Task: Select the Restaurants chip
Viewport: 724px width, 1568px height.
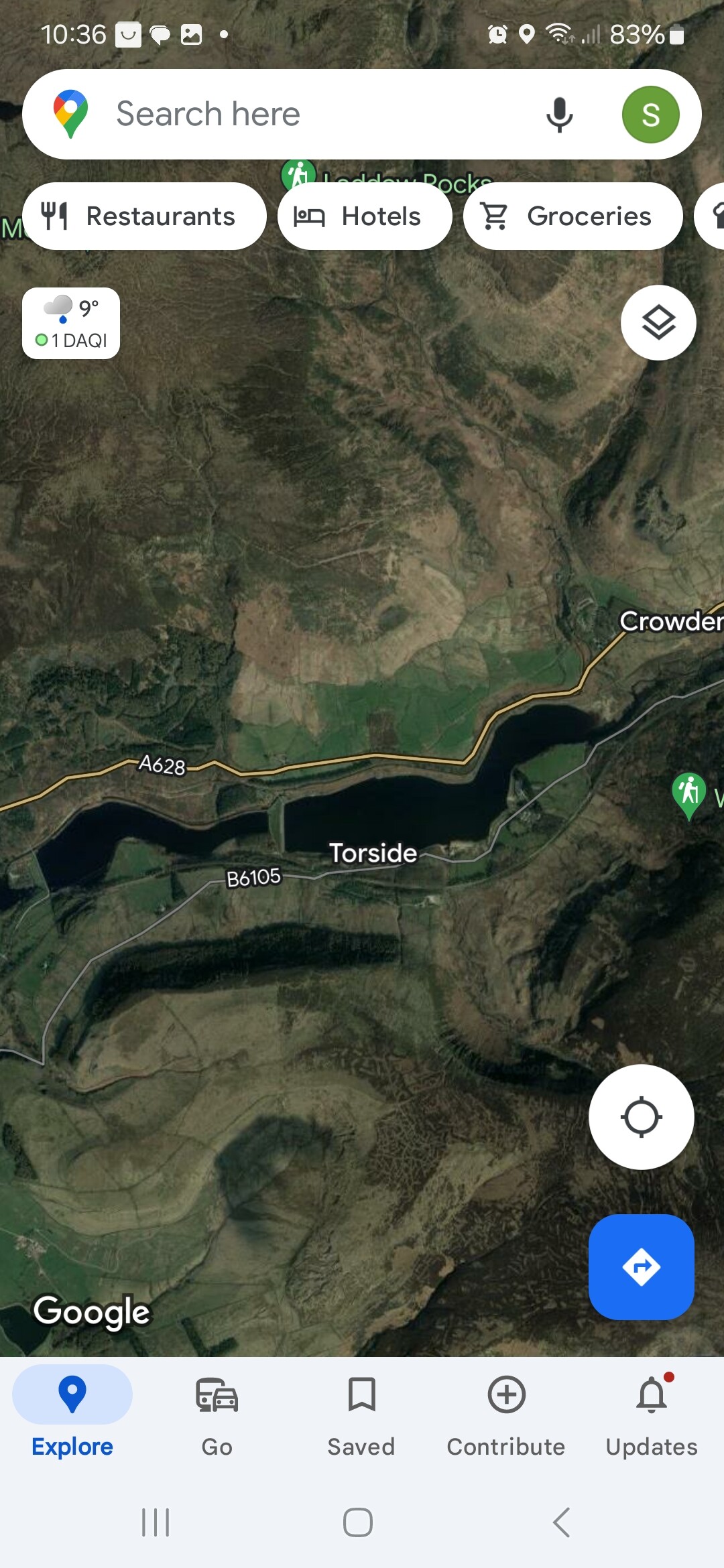Action: 144,216
